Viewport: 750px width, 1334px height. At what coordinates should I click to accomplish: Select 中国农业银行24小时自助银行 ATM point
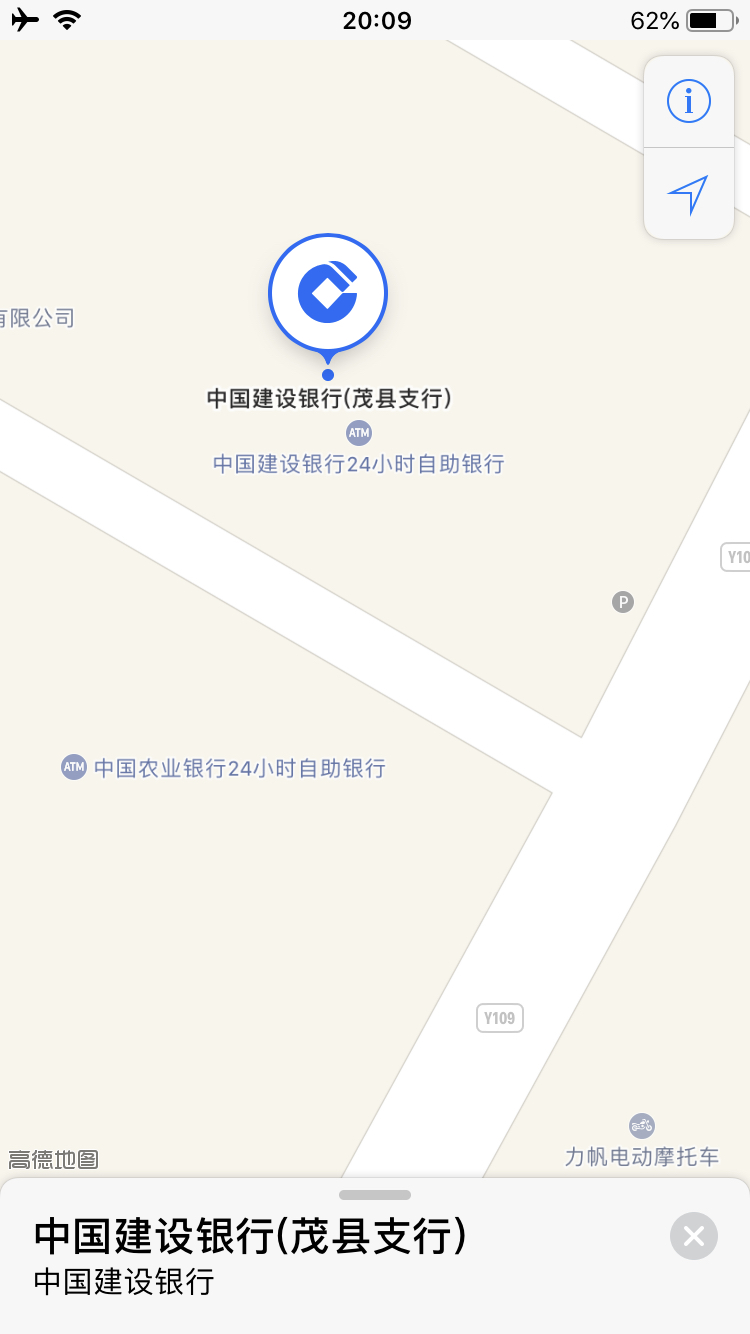coord(74,768)
